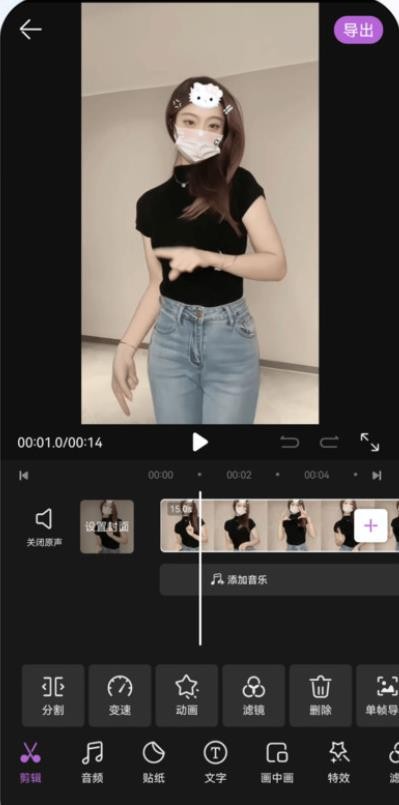Delete the clip with 删除
The height and width of the screenshot is (805, 399).
click(x=320, y=696)
